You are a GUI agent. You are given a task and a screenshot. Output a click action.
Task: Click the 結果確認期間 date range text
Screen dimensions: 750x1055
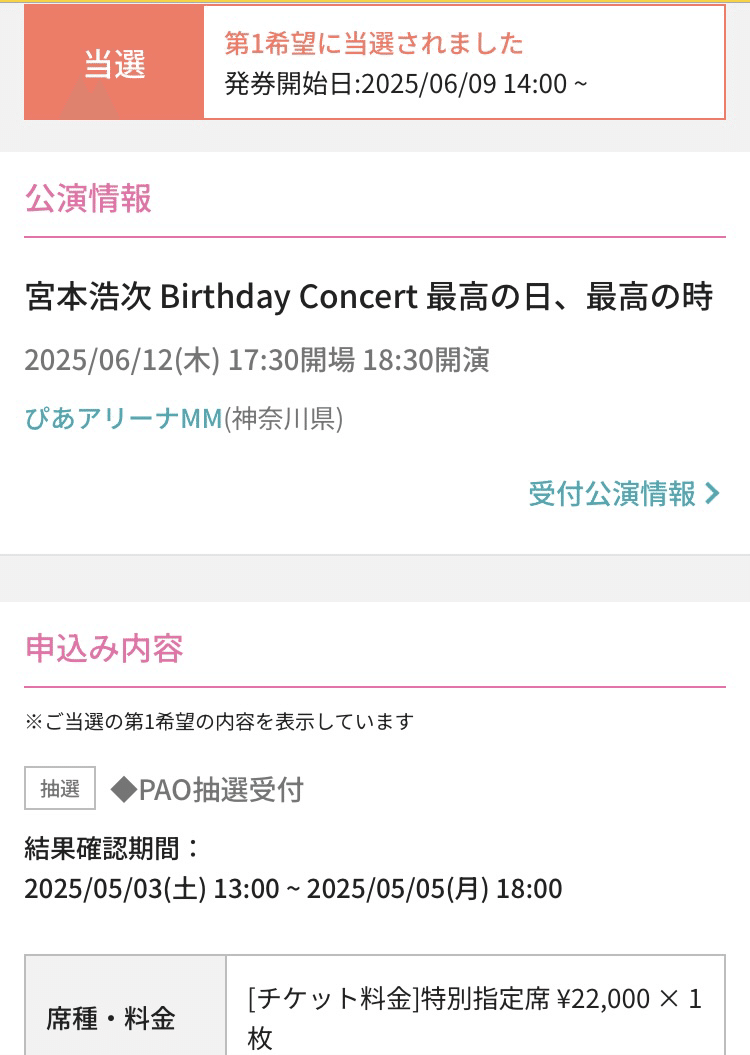tap(293, 888)
